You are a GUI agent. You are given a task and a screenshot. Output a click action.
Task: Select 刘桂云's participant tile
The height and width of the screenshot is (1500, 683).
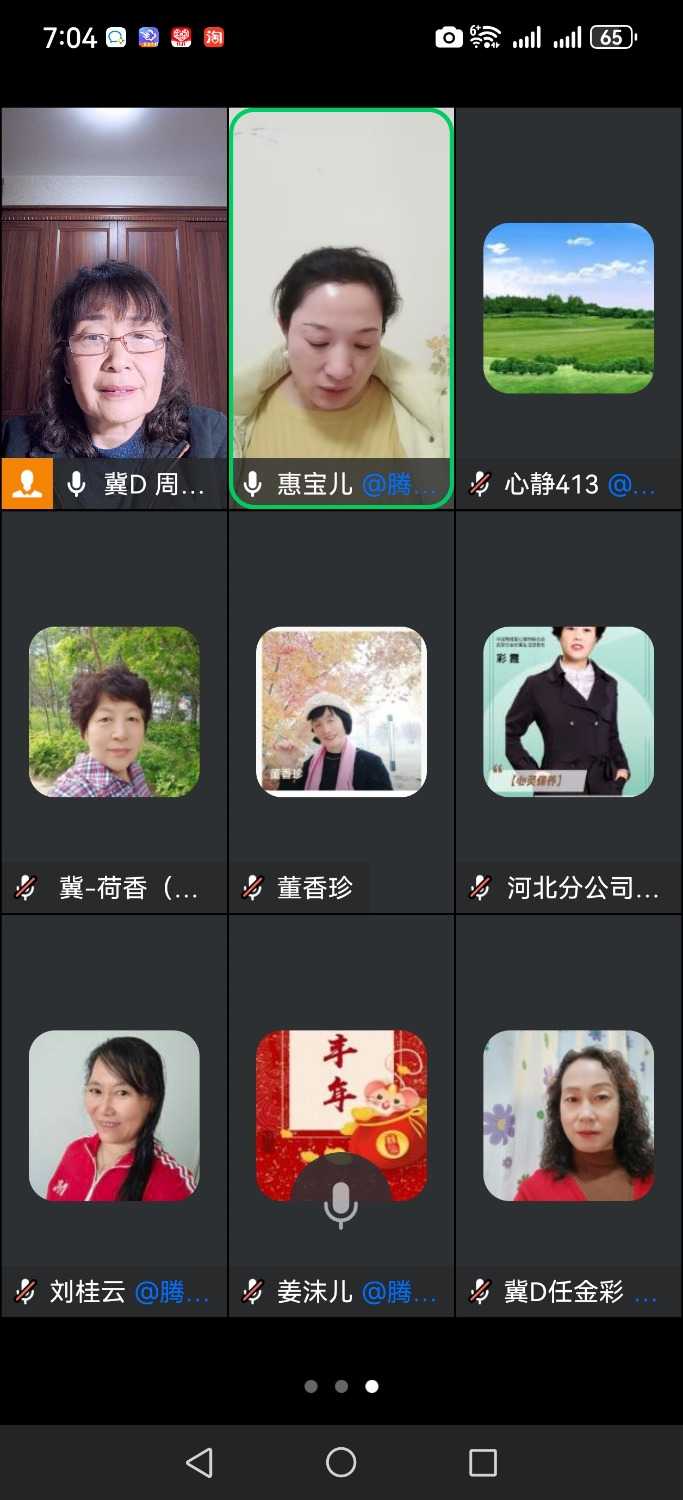pyautogui.click(x=114, y=1115)
